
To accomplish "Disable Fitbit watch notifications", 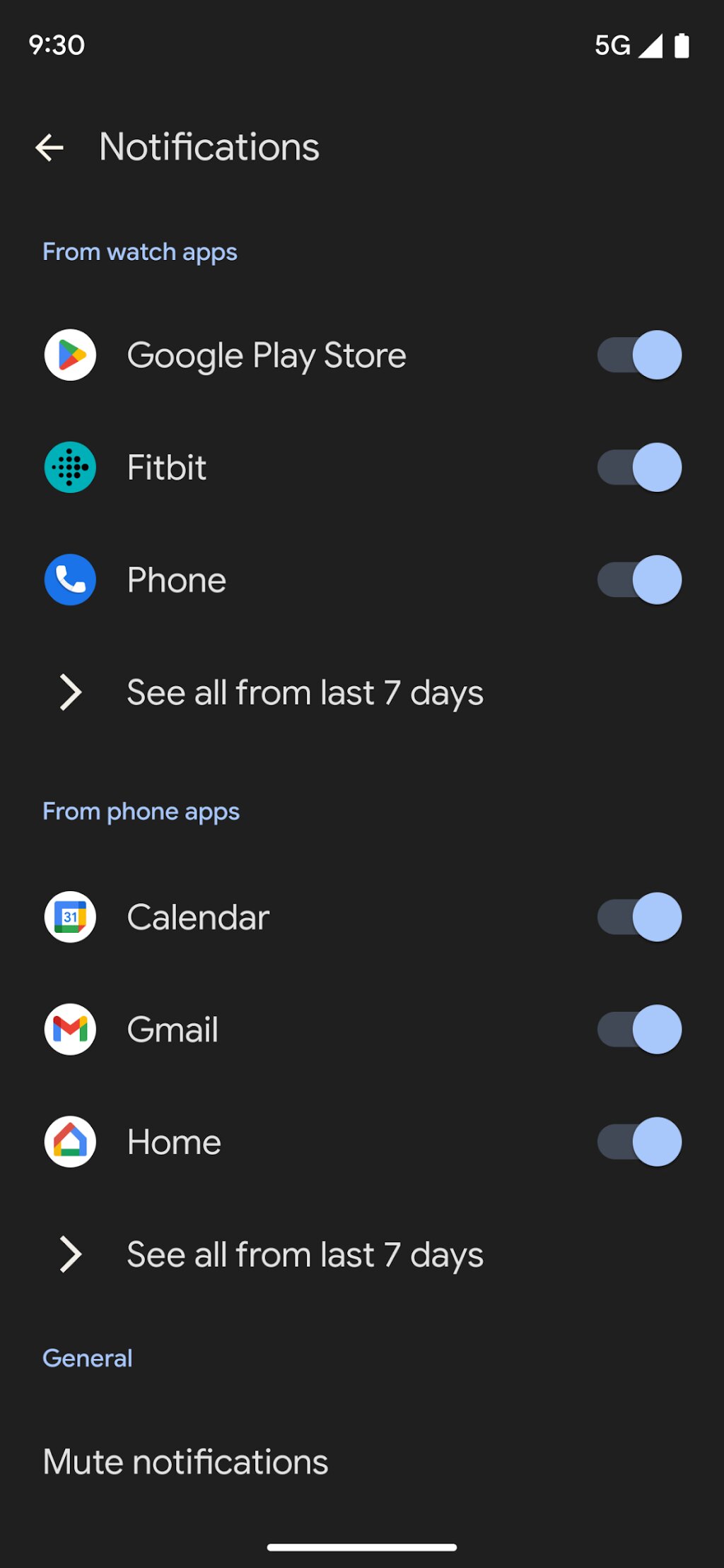I will click(639, 467).
